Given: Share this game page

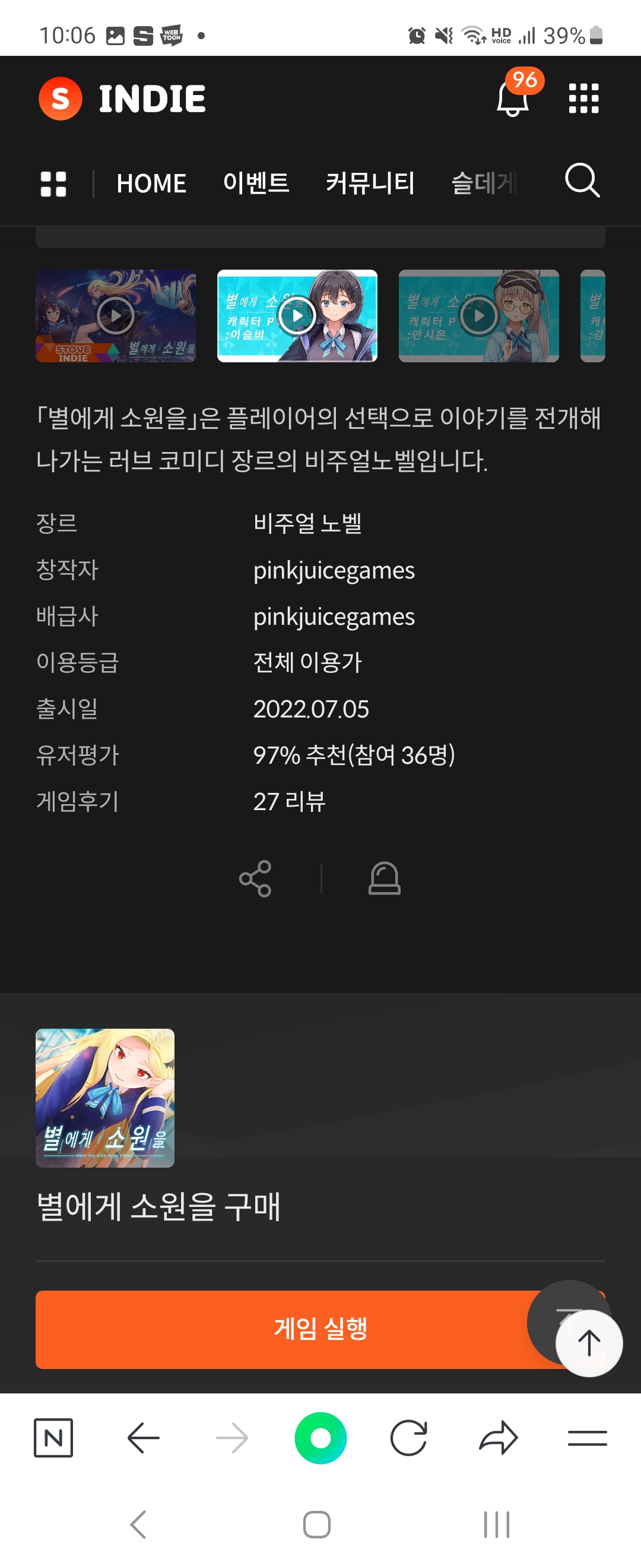Looking at the screenshot, I should coord(255,878).
